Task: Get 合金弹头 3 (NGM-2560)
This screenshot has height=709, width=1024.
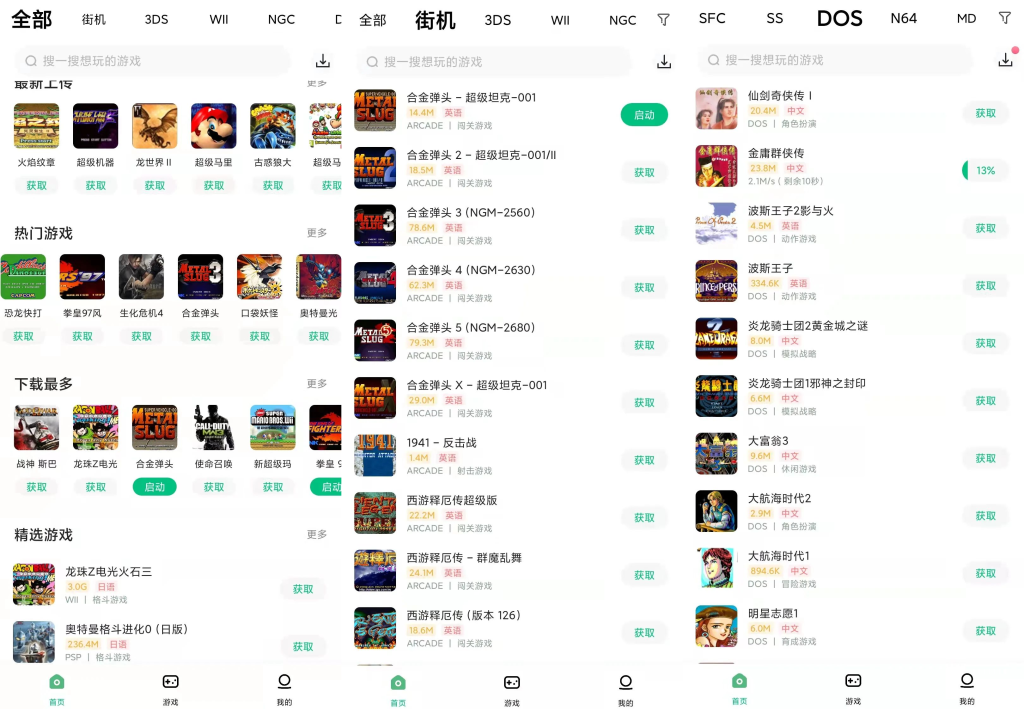Action: click(x=644, y=230)
